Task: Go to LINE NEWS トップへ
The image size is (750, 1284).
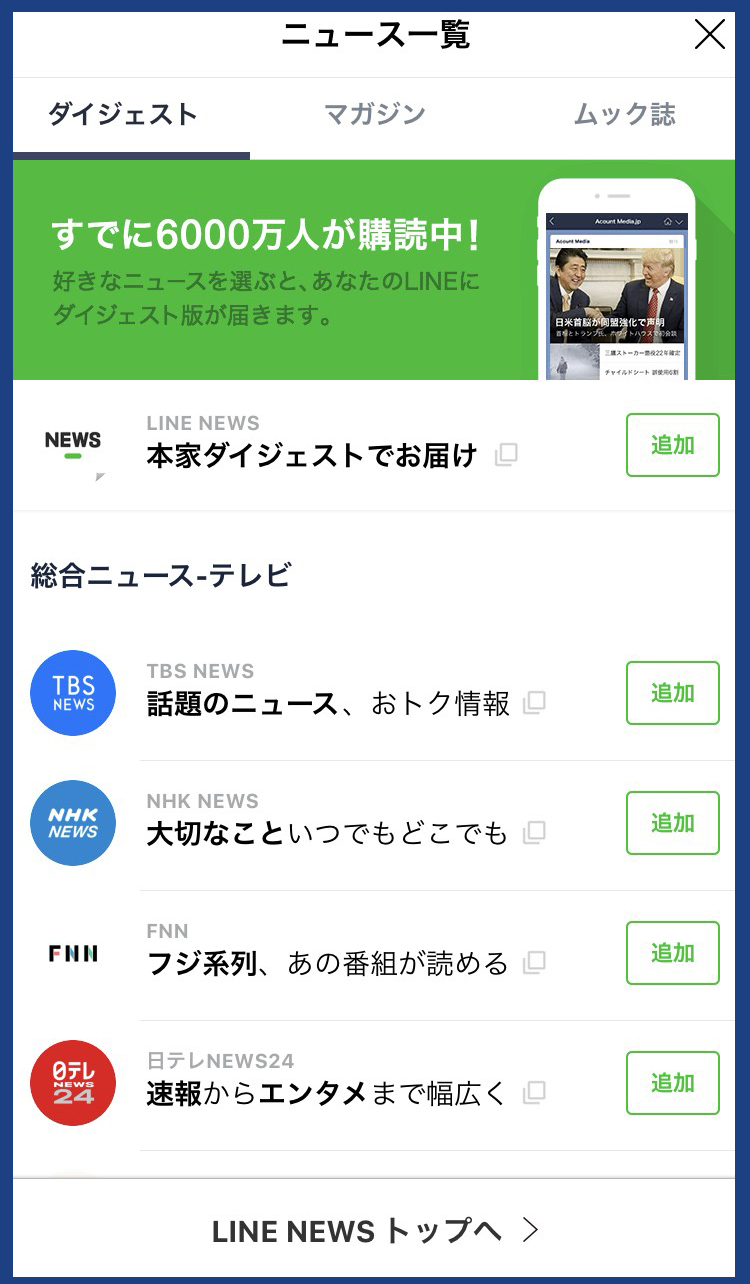Action: click(375, 1231)
